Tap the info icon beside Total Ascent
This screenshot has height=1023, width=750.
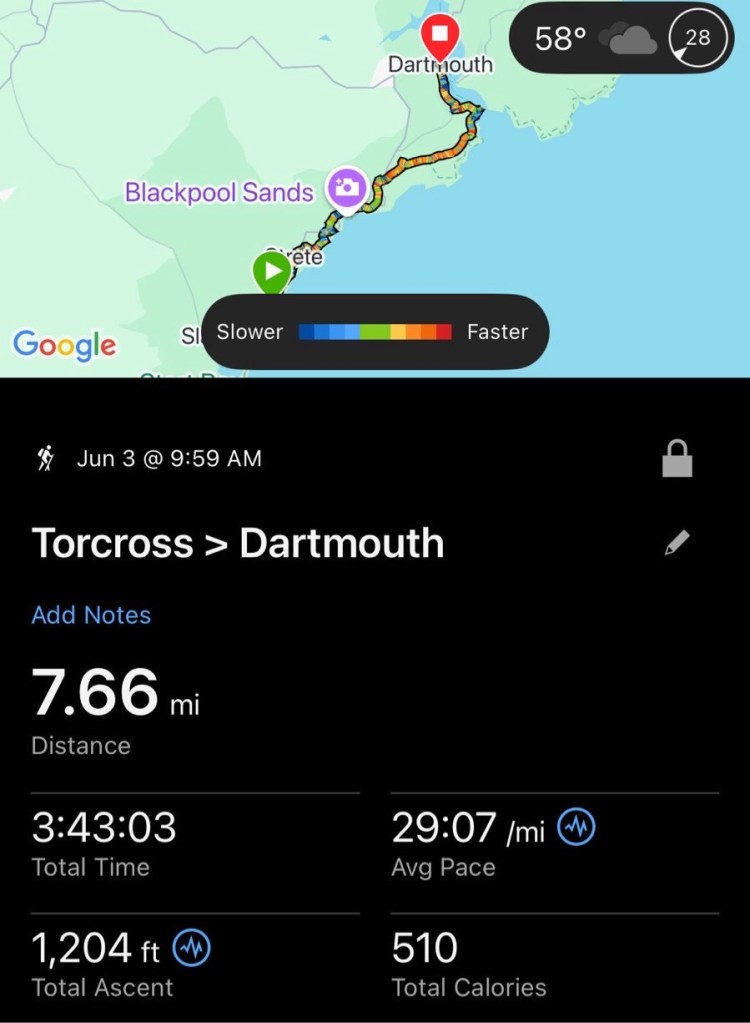[x=192, y=947]
